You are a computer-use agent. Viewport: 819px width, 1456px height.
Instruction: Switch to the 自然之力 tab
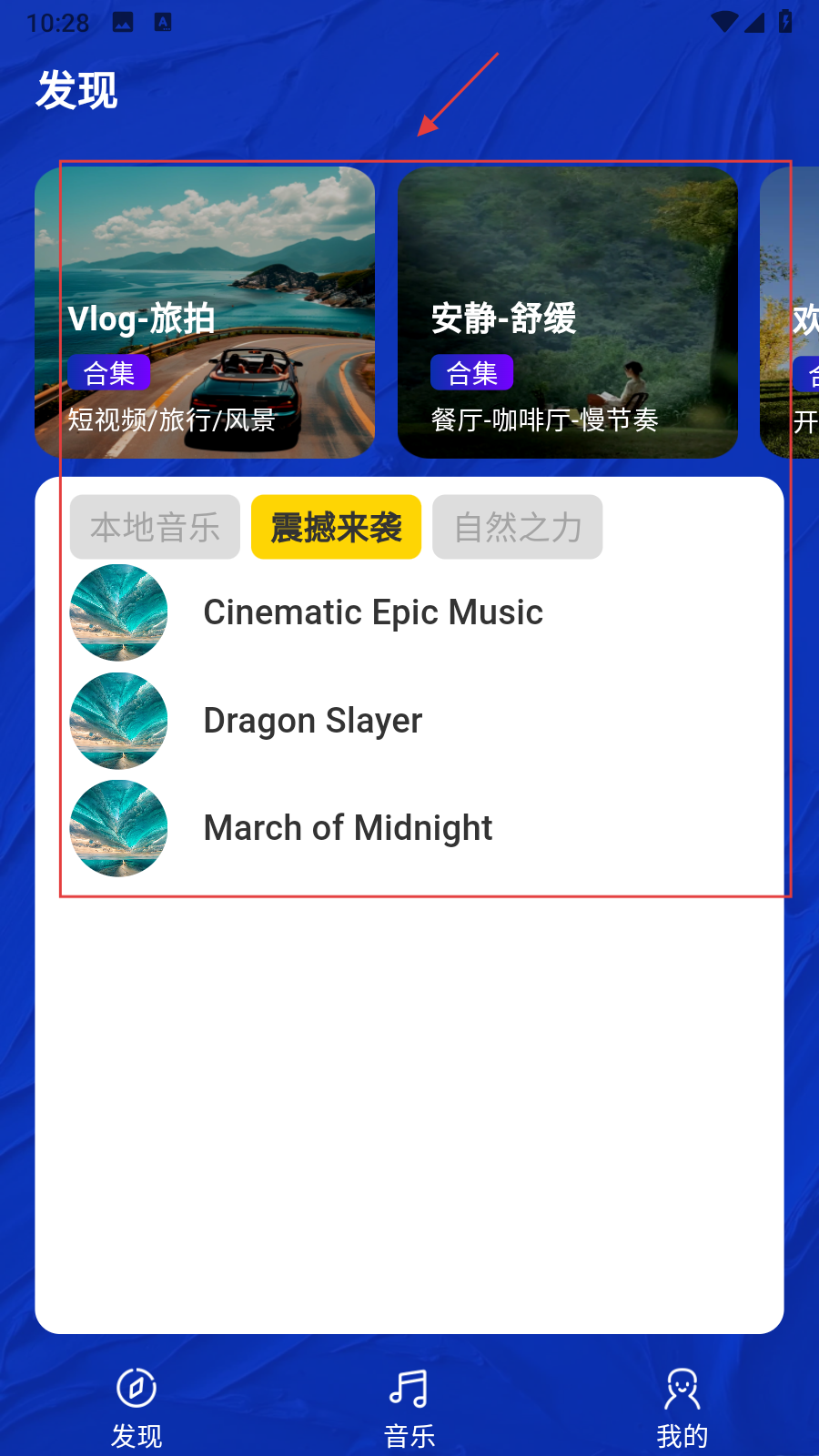point(517,527)
